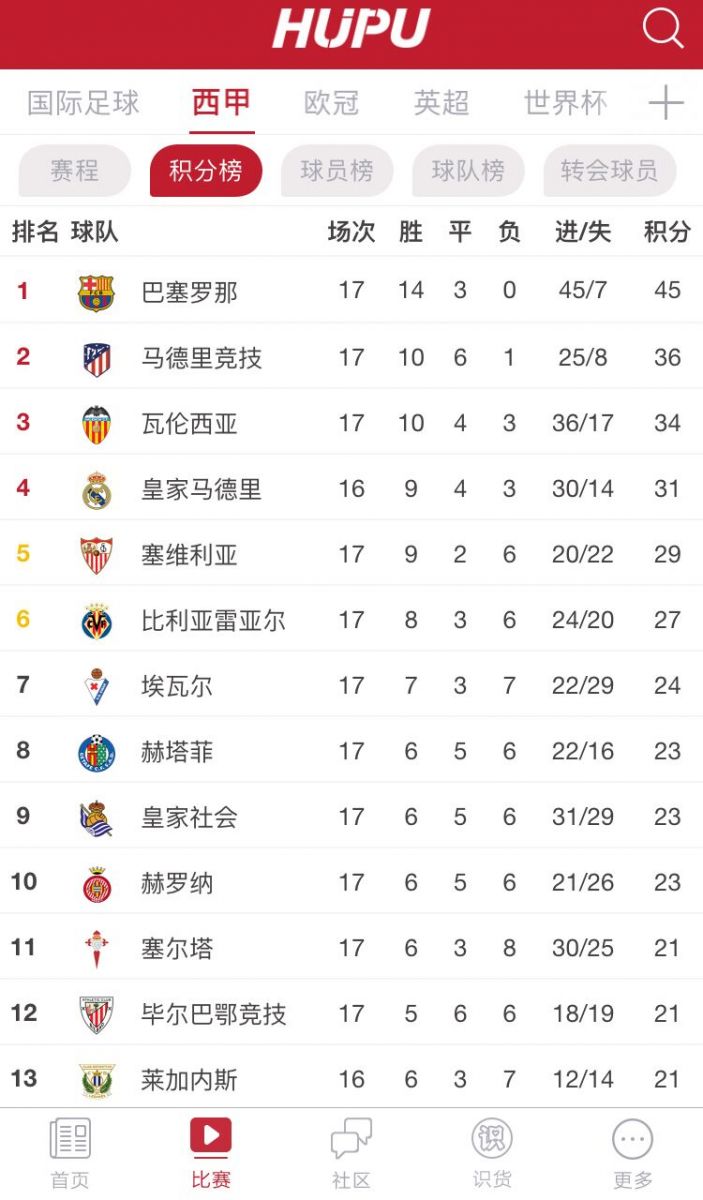Open the 巴塞罗那 team row
The image size is (703, 1200).
(x=351, y=291)
